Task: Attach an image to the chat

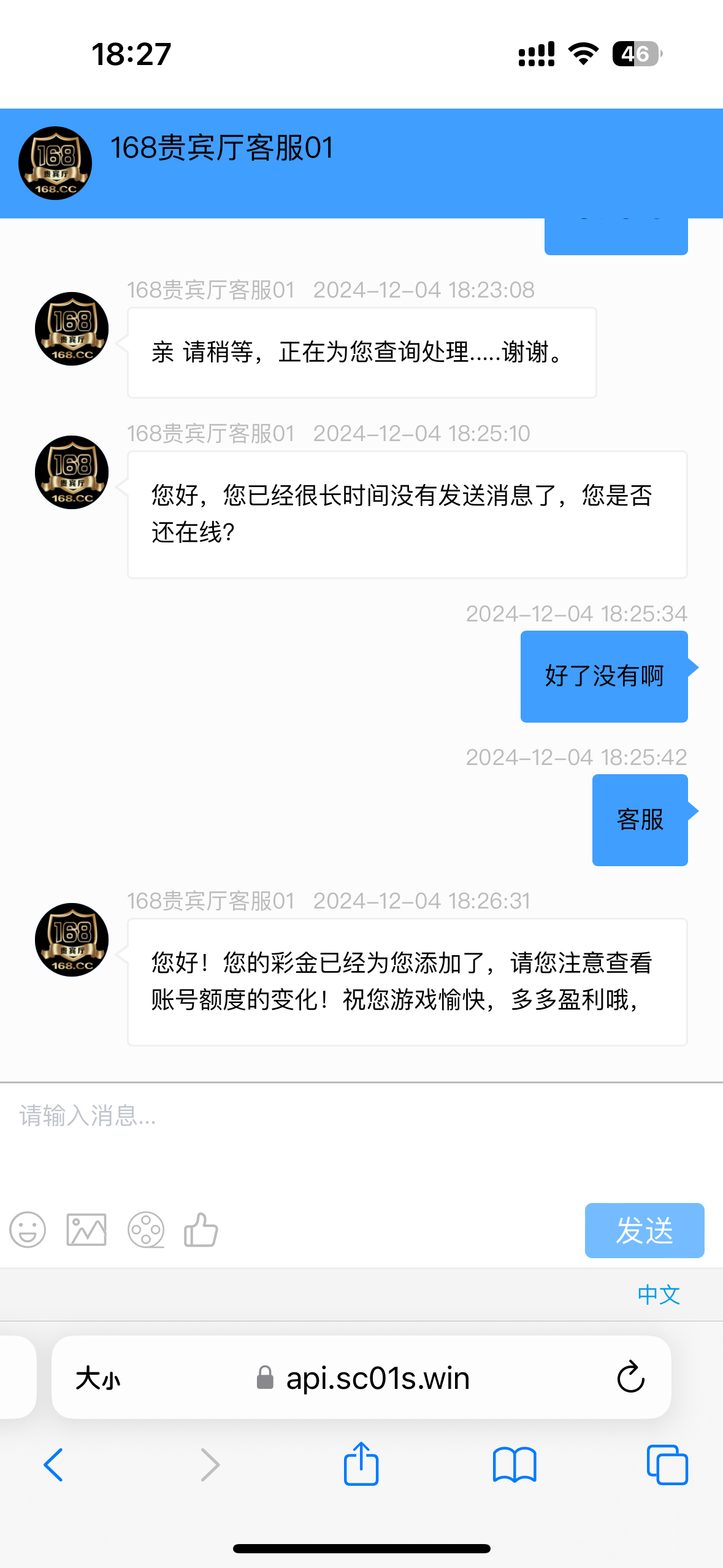Action: click(x=86, y=1230)
